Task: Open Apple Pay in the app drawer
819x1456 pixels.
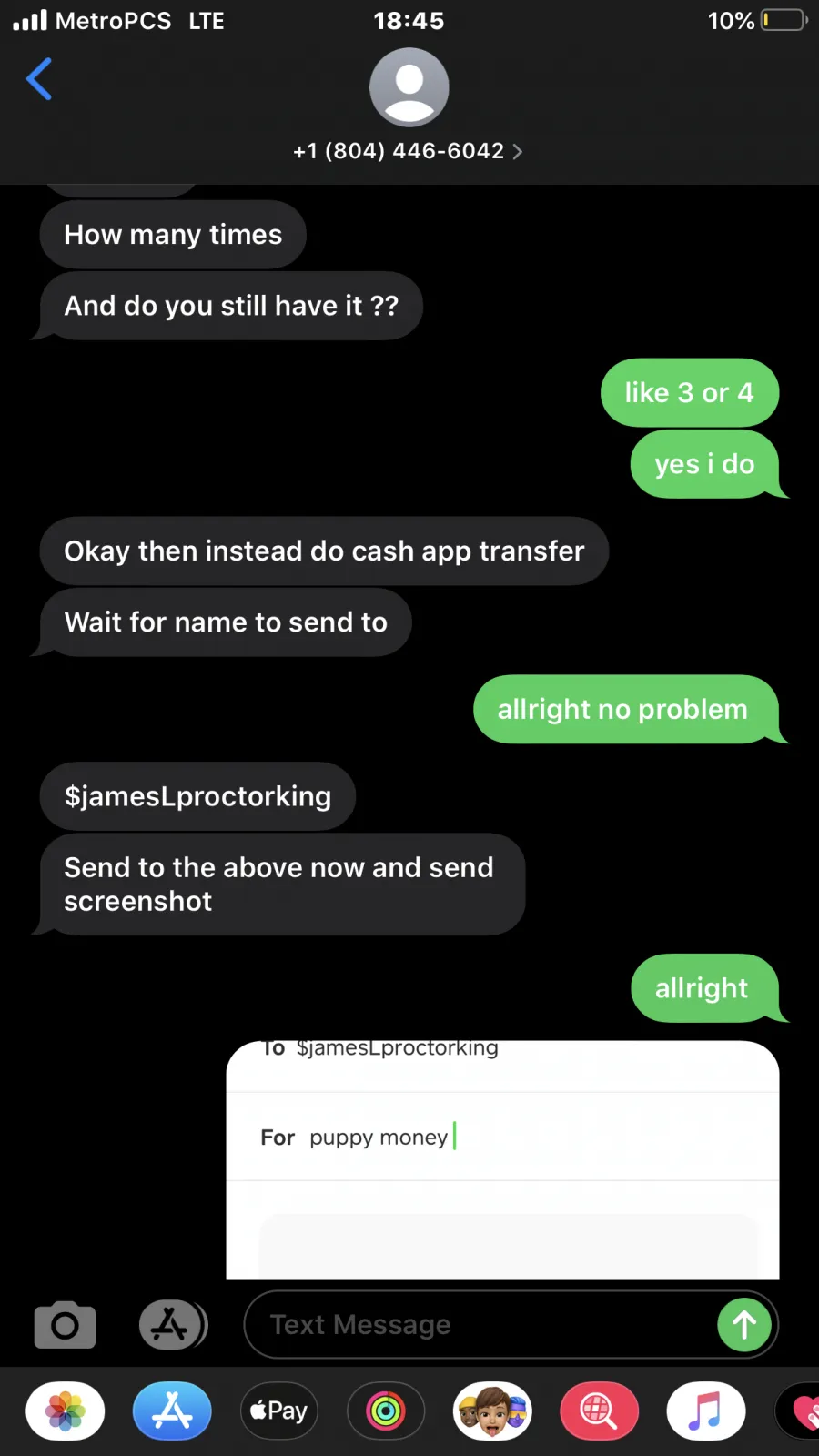Action: click(278, 1411)
